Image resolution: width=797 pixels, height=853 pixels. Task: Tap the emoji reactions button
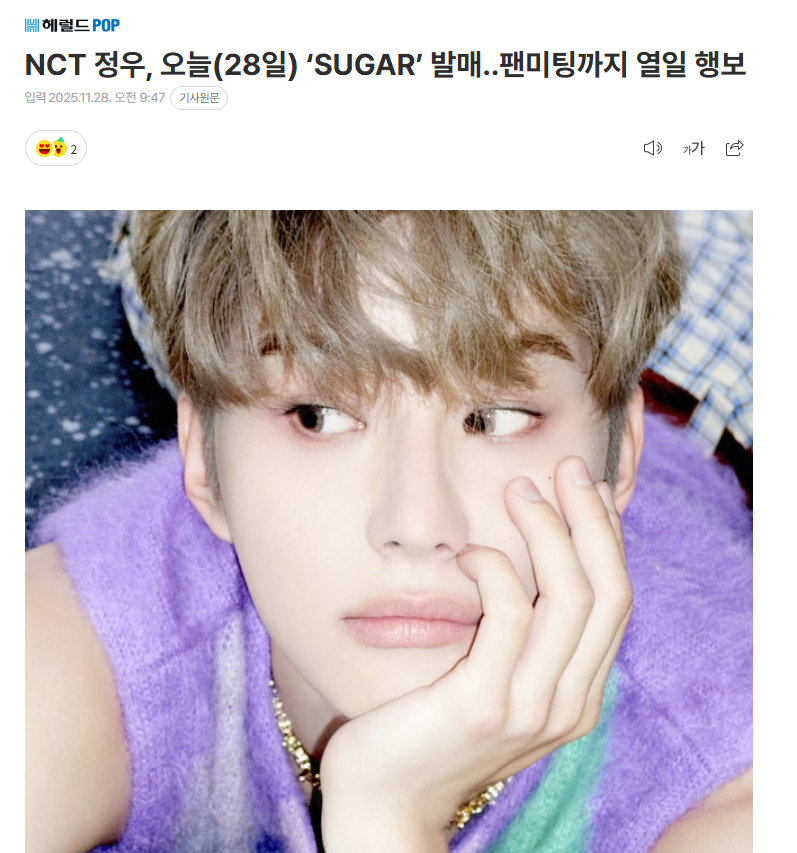tap(56, 149)
